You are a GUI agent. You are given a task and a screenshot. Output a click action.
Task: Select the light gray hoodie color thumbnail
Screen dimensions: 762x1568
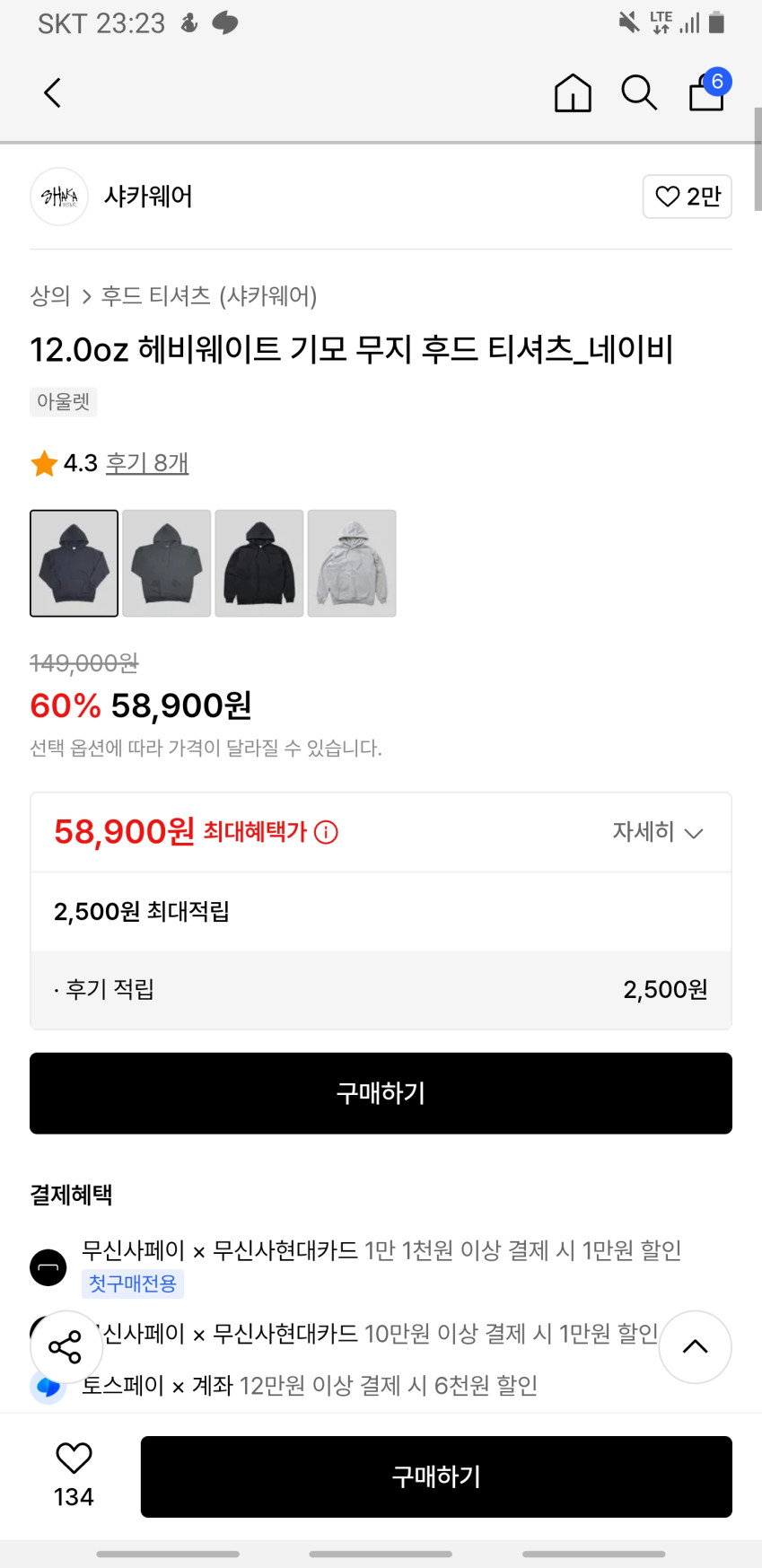352,564
